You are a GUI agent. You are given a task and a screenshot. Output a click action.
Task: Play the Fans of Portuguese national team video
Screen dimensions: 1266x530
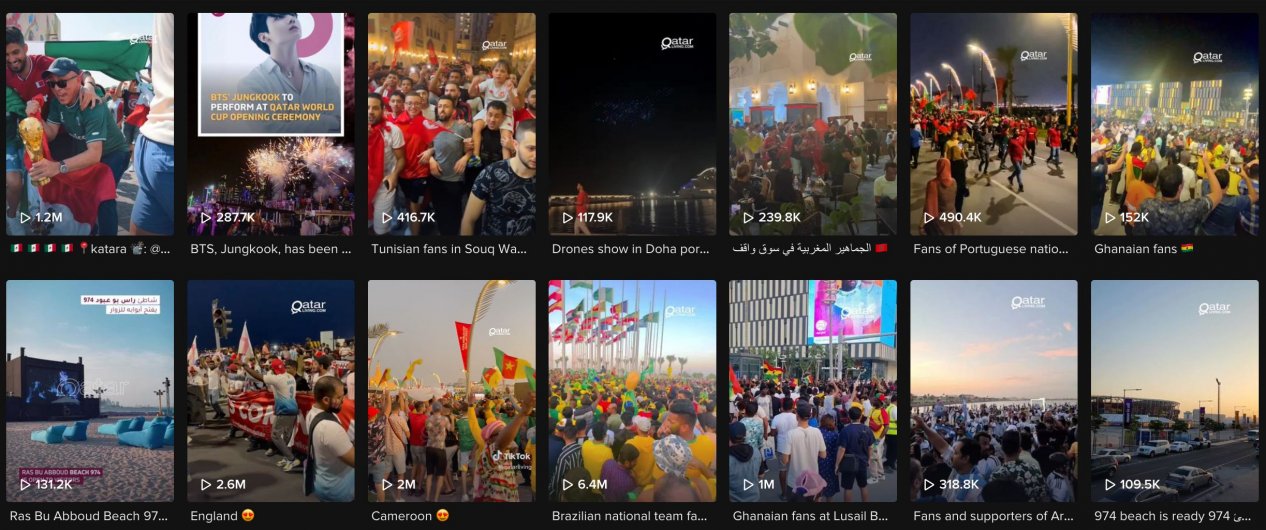[x=994, y=123]
